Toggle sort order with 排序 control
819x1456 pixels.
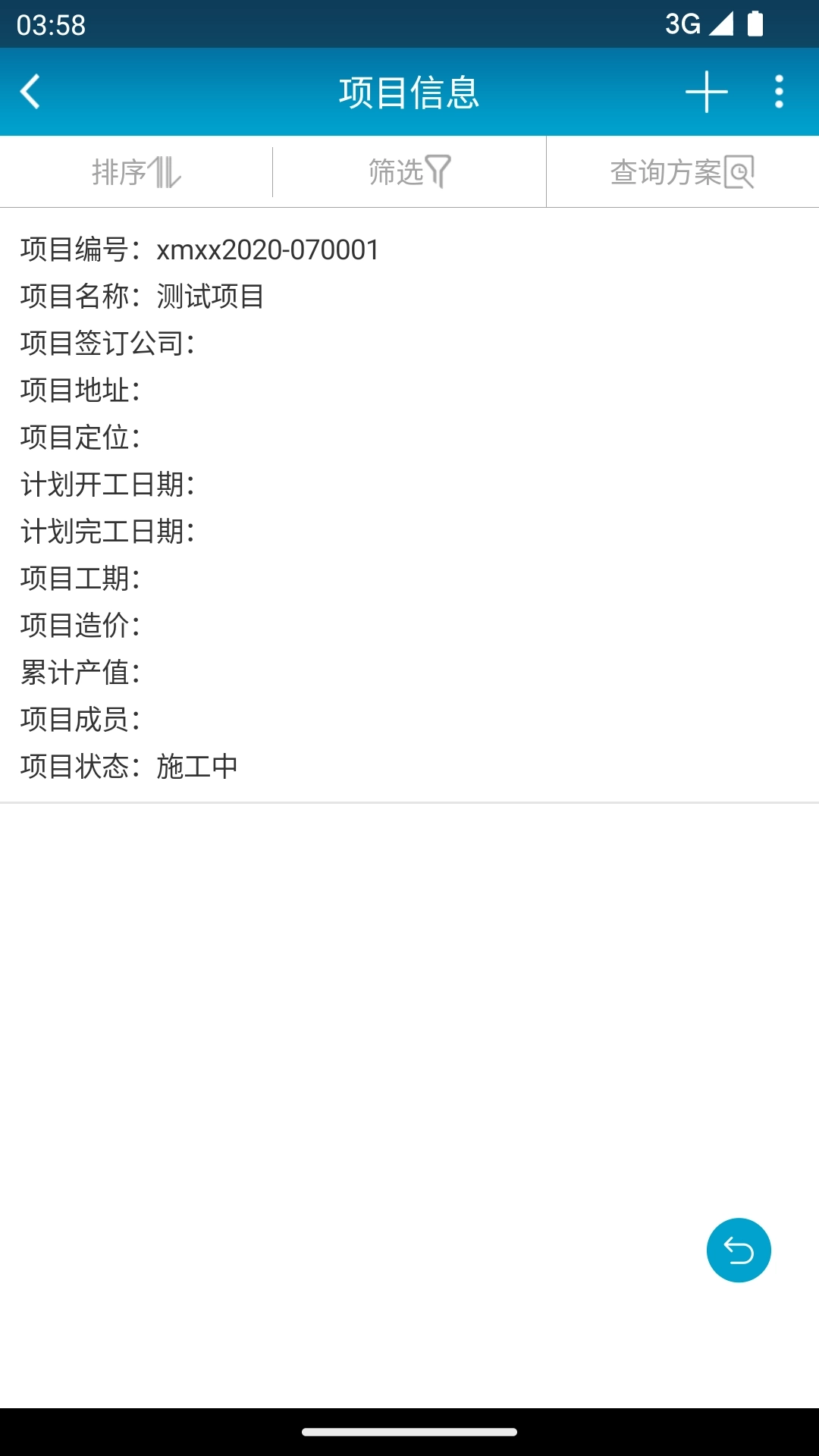click(x=135, y=171)
